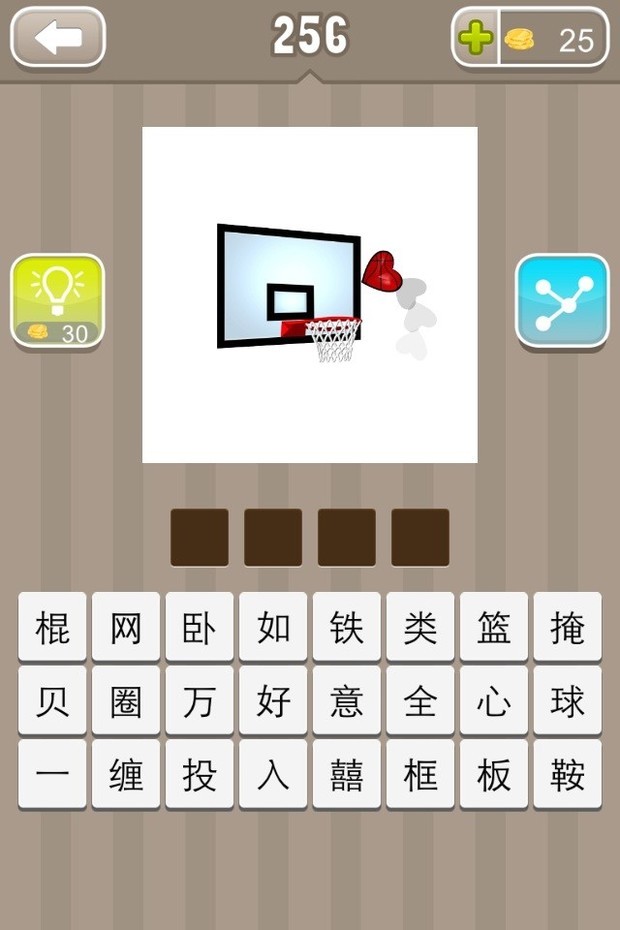Go back using the arrow button
Screen dimensions: 620x930
tap(57, 38)
